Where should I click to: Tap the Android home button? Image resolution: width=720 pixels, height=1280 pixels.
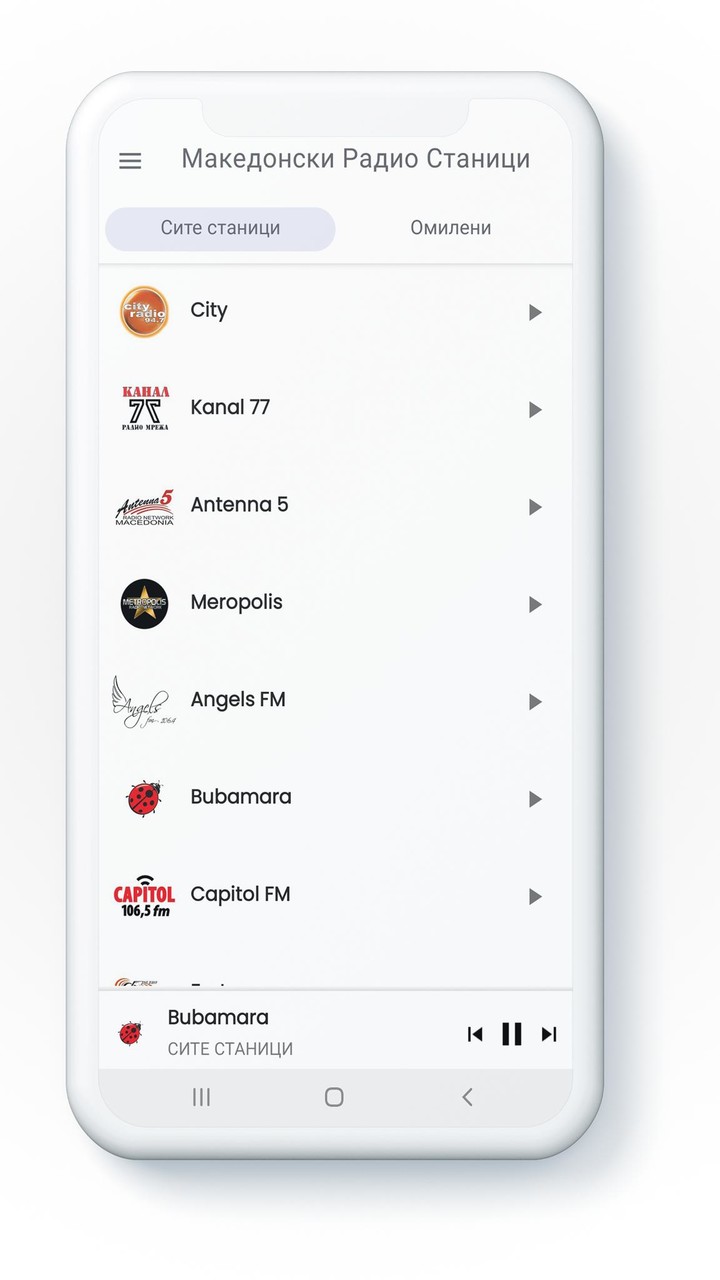pyautogui.click(x=331, y=1097)
